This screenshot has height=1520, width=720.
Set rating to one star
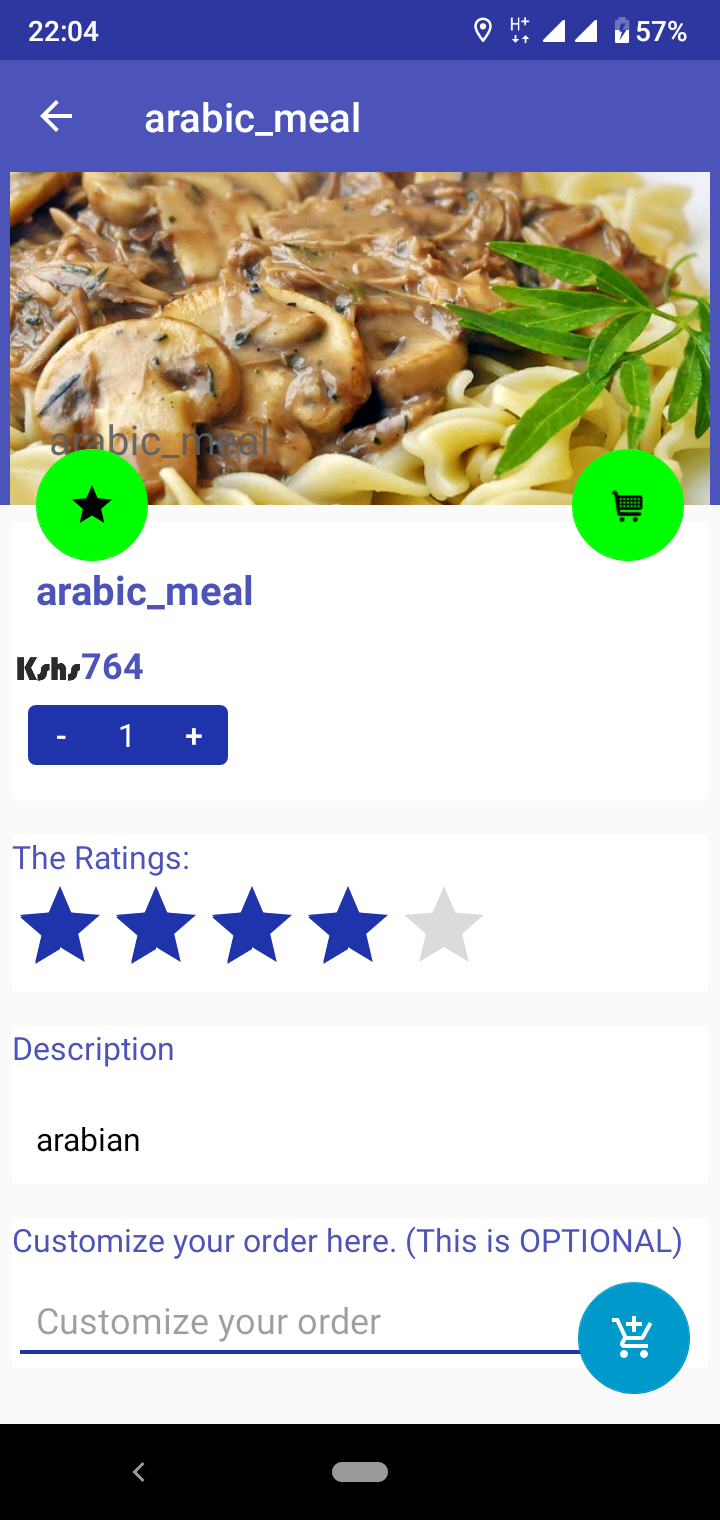pos(60,926)
